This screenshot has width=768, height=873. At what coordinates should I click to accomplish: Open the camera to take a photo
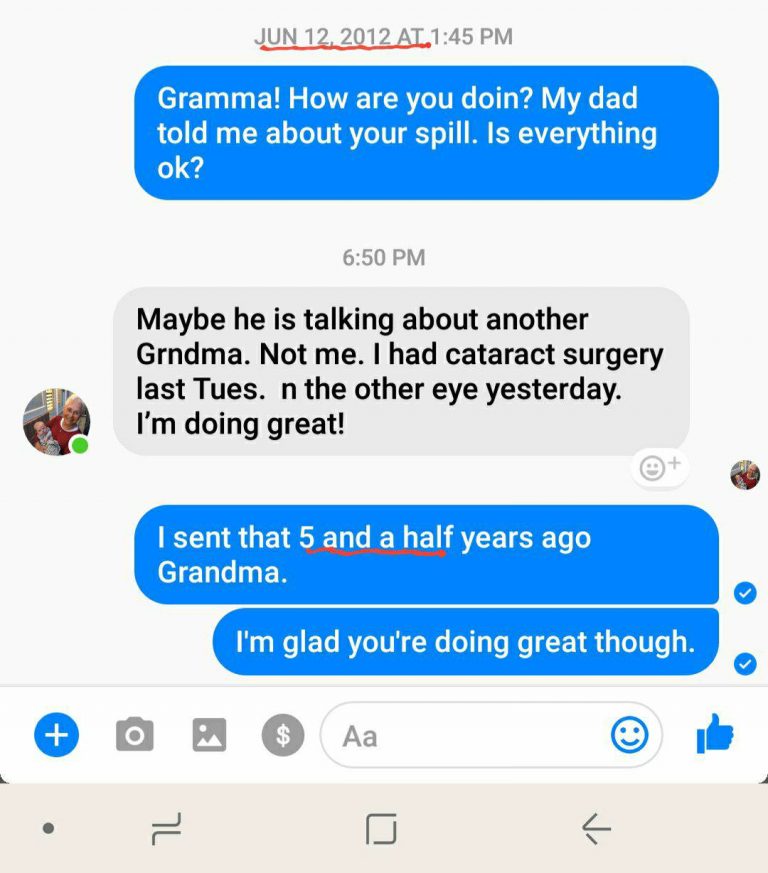pos(134,736)
